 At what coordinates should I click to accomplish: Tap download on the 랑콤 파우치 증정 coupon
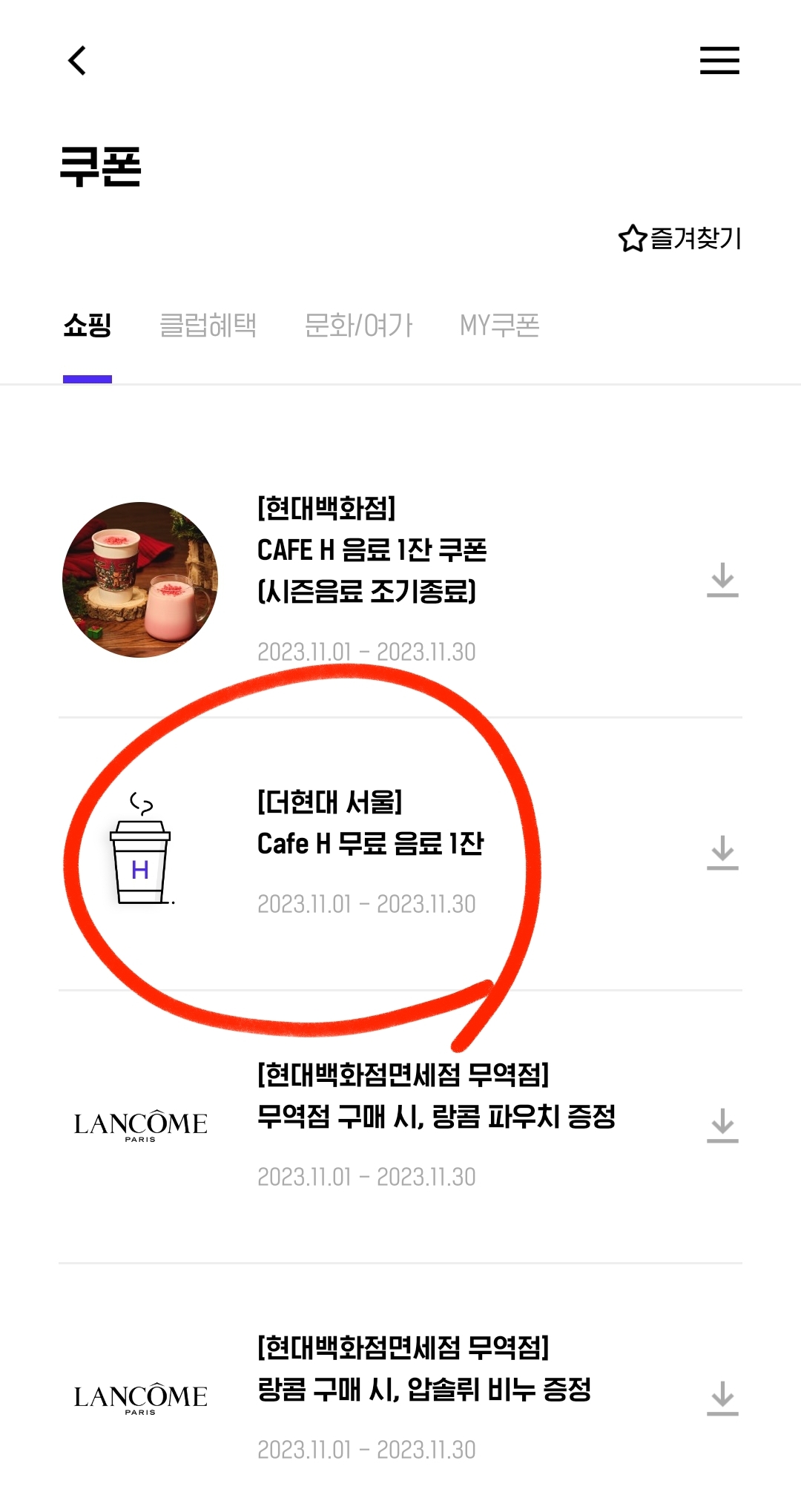pos(720,1124)
